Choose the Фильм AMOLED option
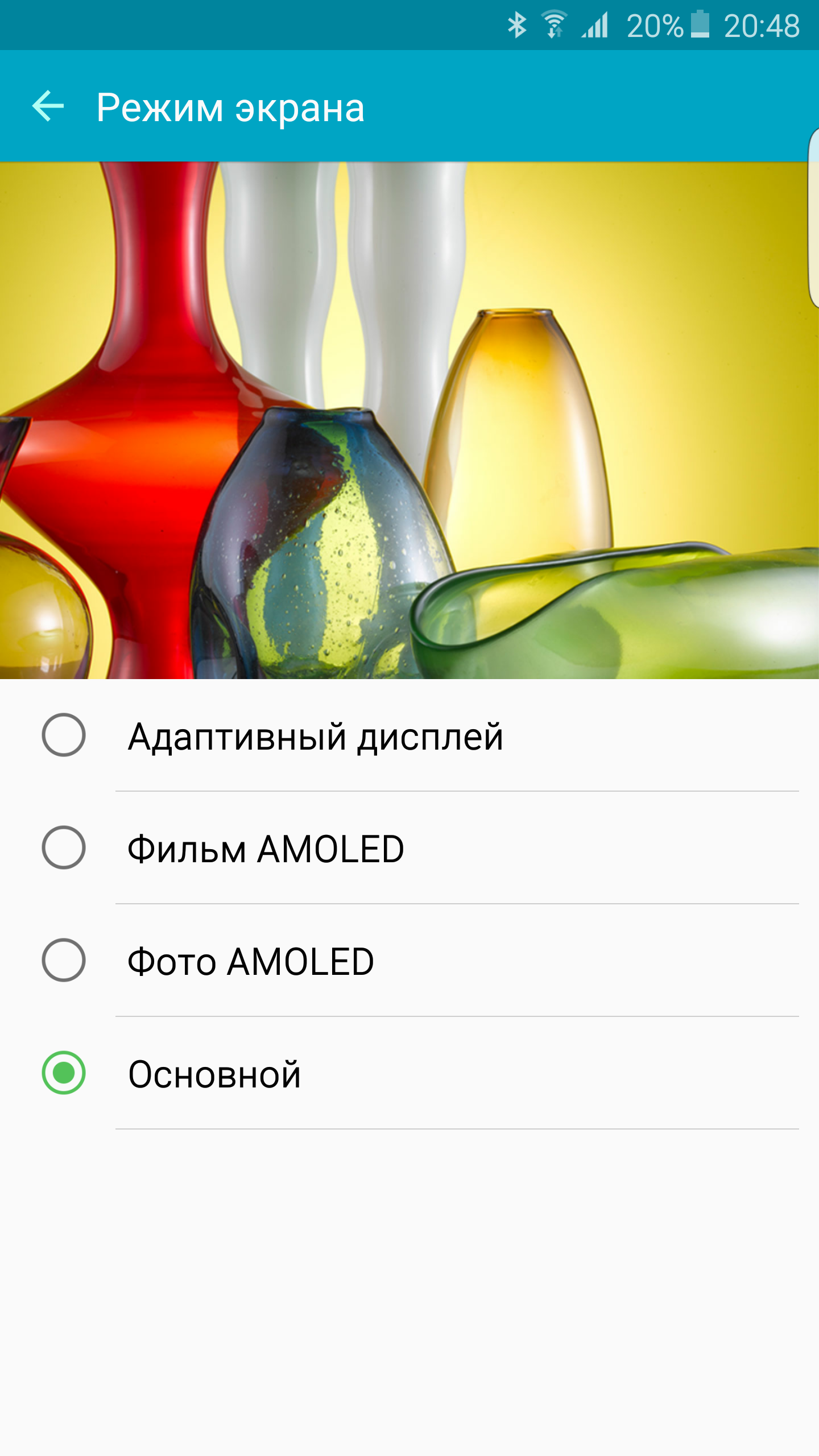Screen dimensions: 819x1456 [x=409, y=848]
